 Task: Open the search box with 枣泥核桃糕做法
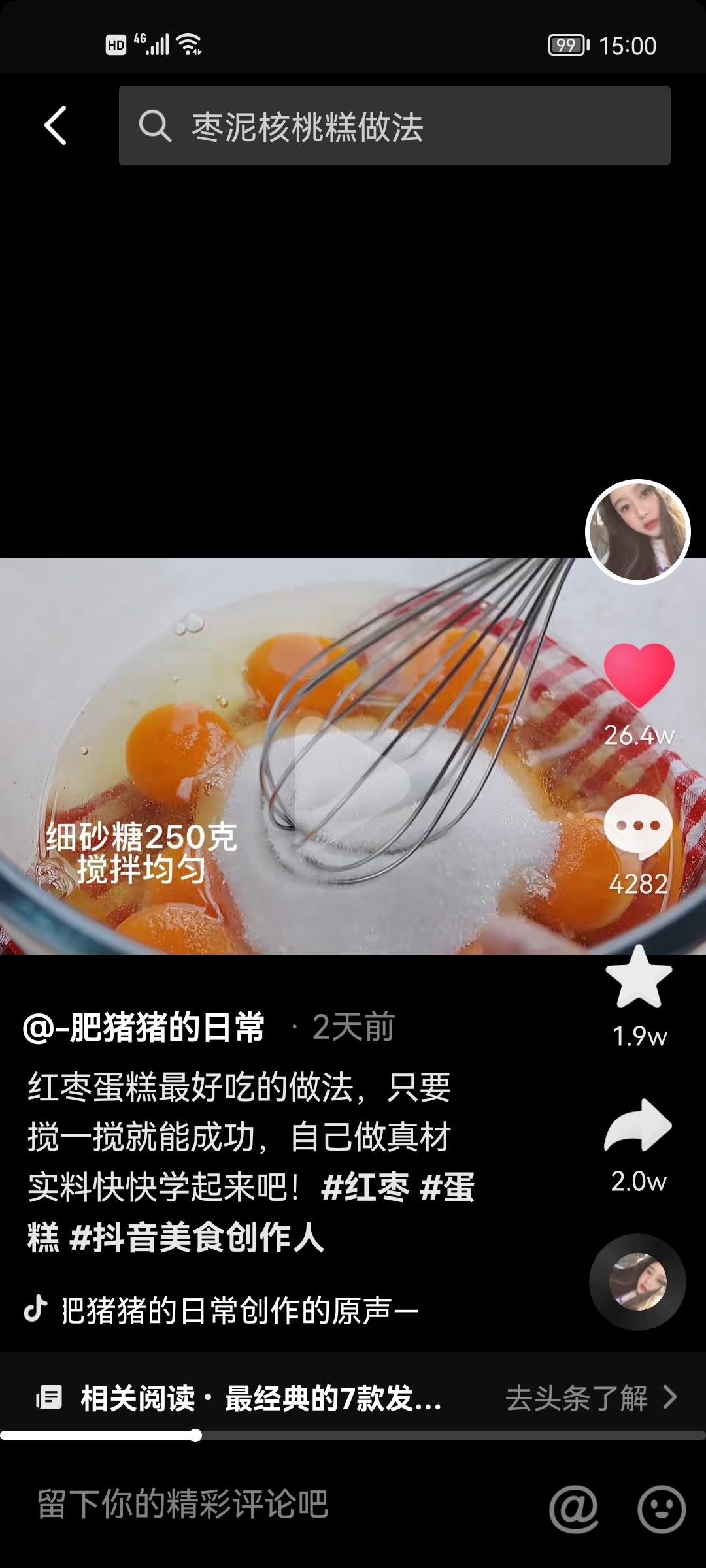(x=394, y=125)
